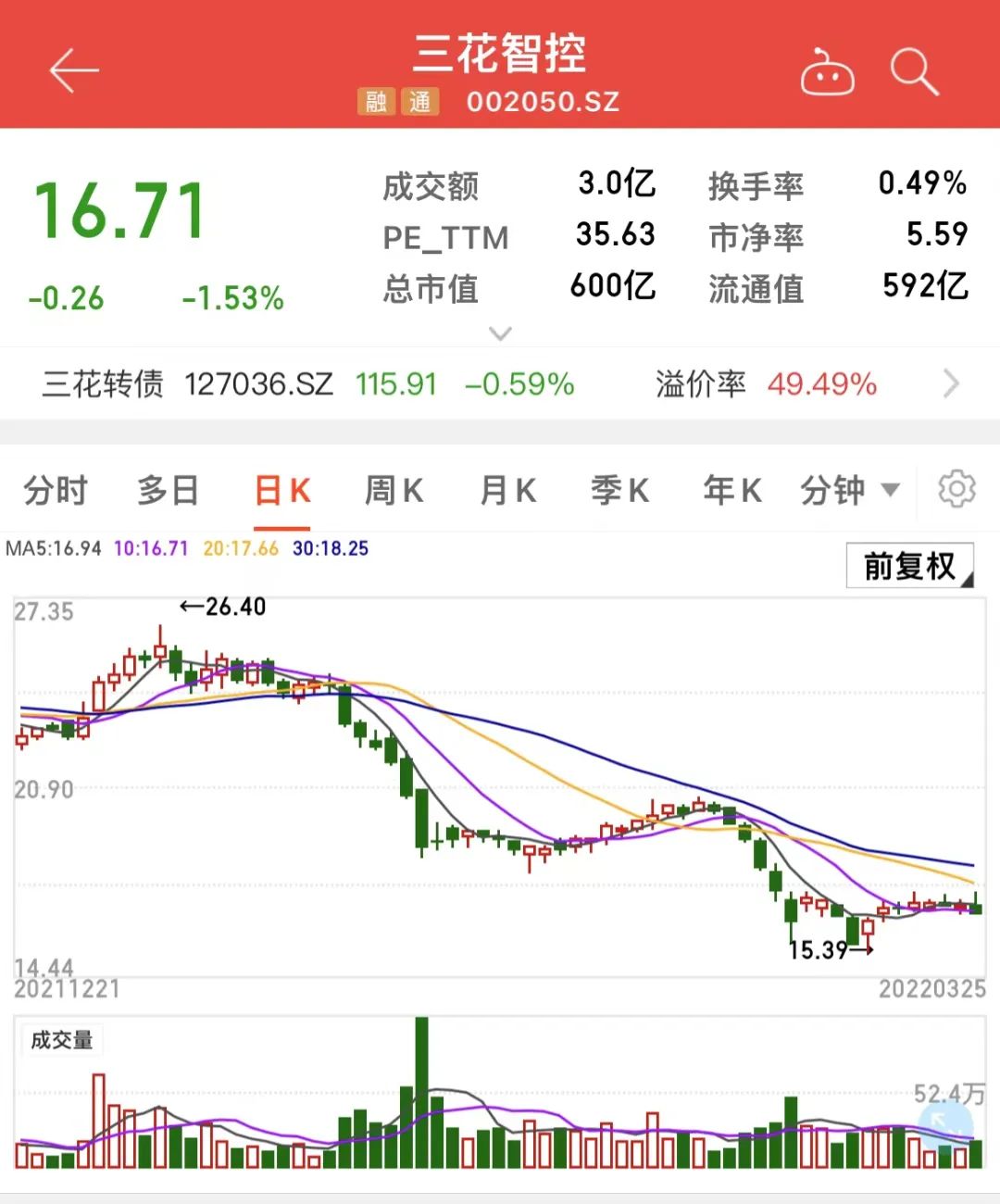Select the 月K monthly tab
This screenshot has height=1204, width=1000.
coord(506,491)
